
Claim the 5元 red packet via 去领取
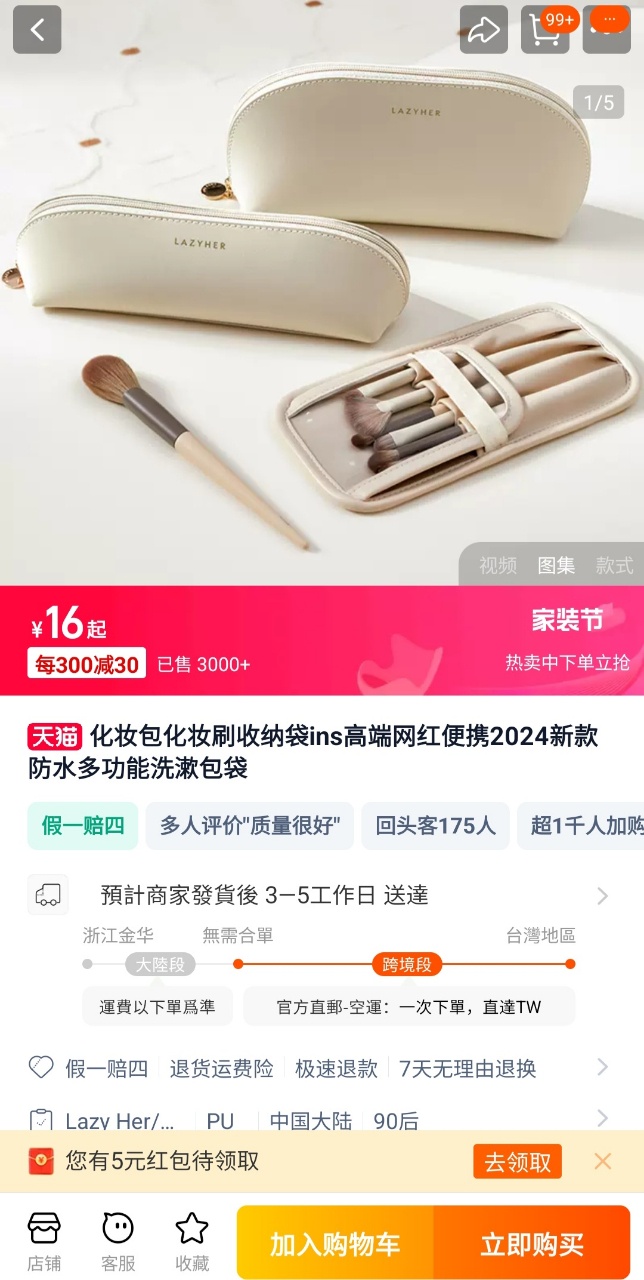[x=517, y=1162]
